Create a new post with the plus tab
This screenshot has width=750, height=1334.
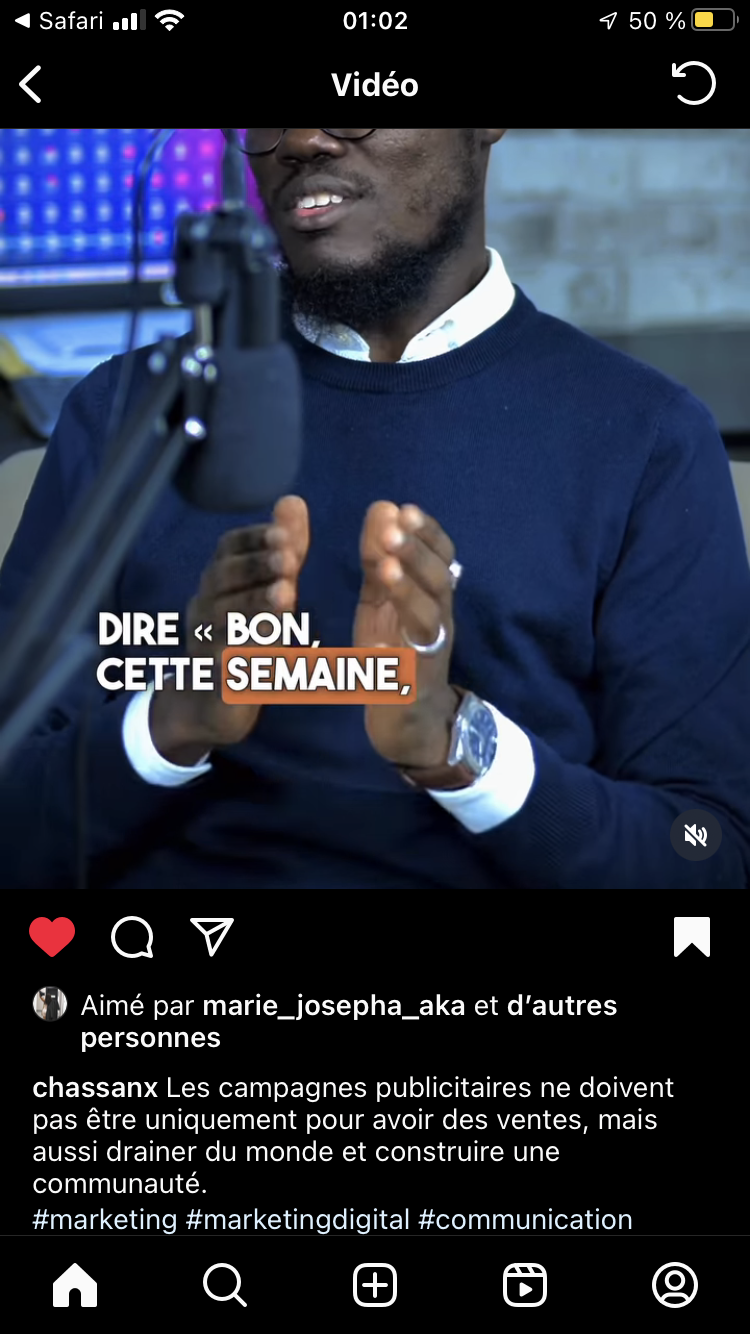click(375, 1285)
